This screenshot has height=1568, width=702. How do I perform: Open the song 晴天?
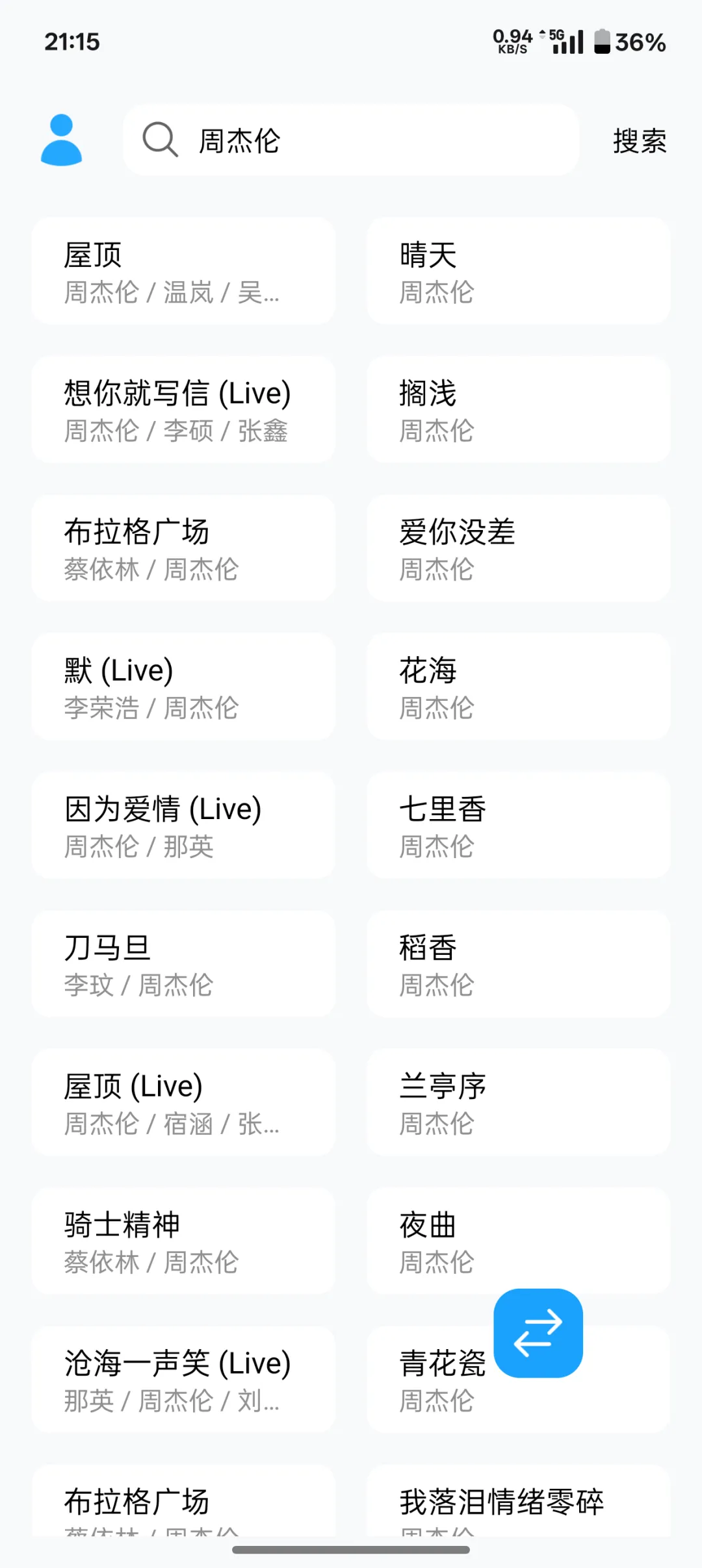pos(518,272)
